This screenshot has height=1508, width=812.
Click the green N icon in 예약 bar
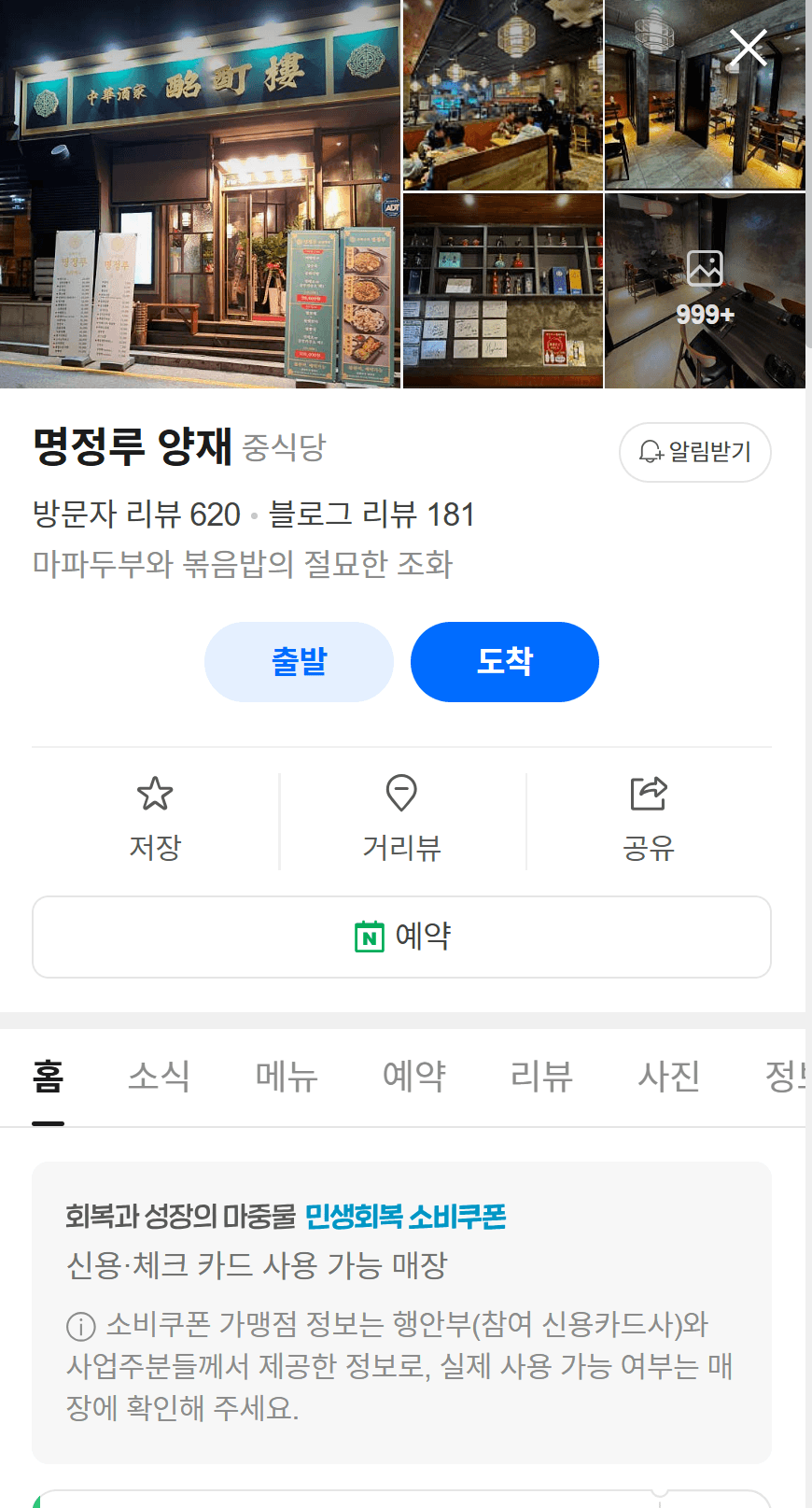point(370,937)
